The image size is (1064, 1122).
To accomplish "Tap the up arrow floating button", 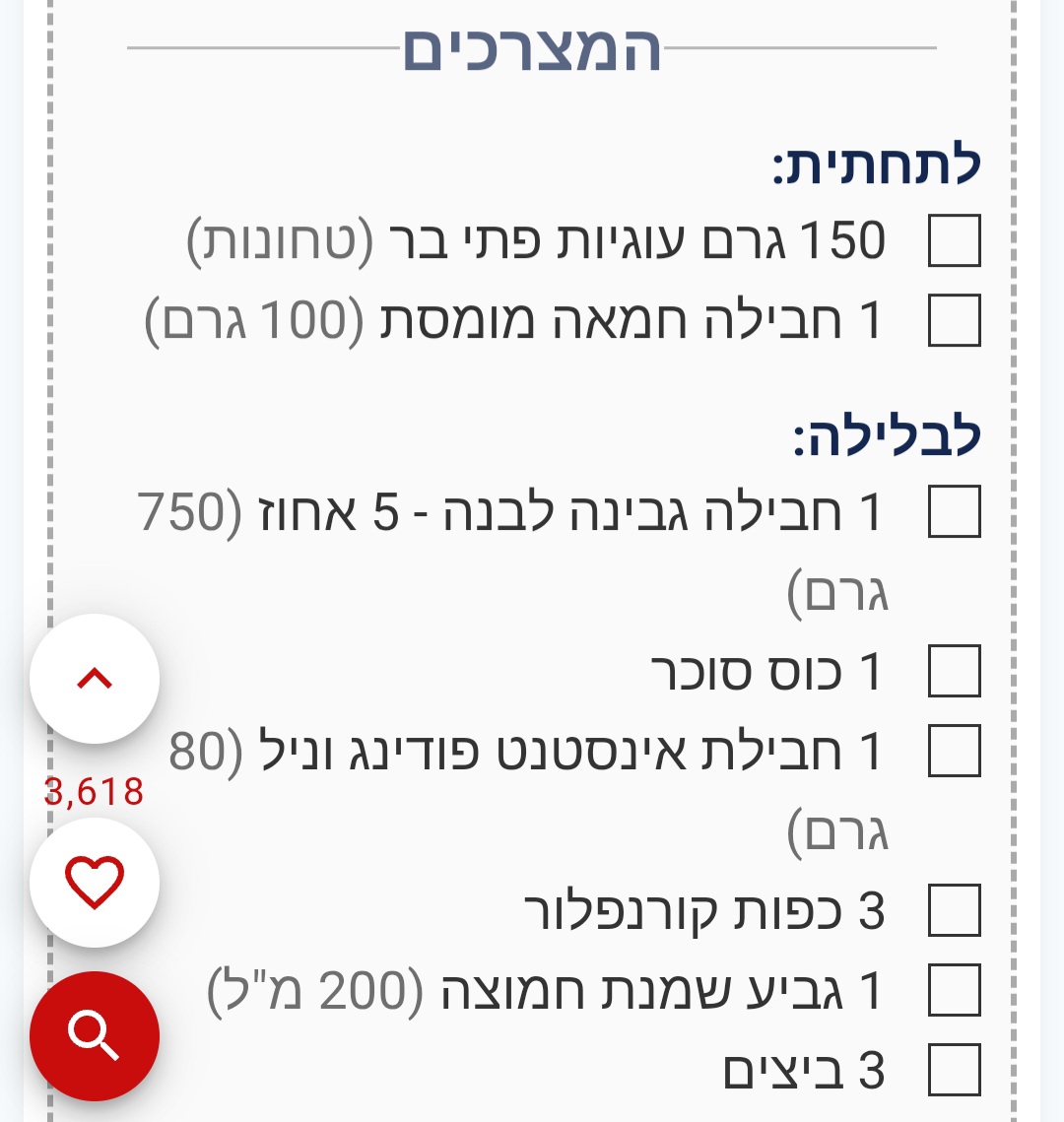I will (x=95, y=679).
